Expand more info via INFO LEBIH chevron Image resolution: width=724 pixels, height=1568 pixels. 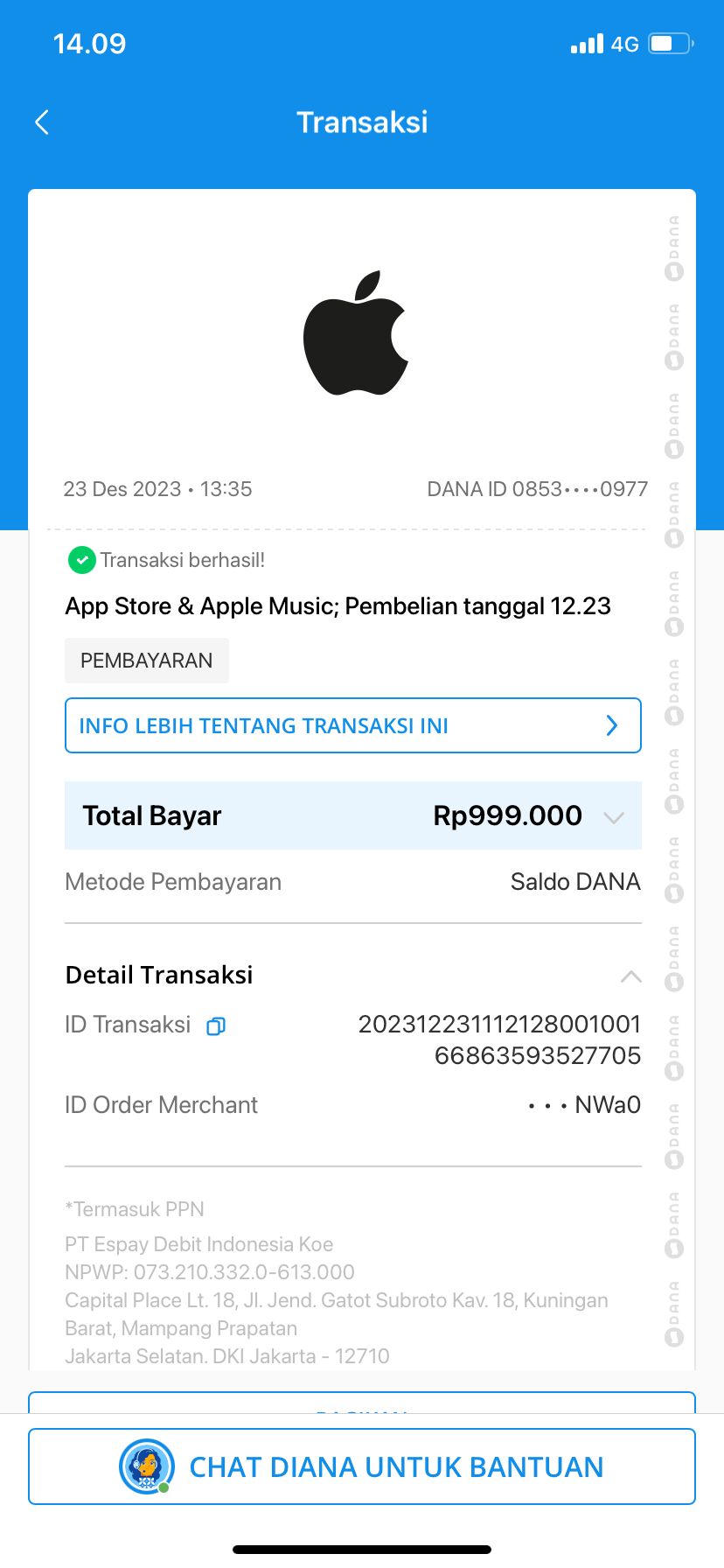tap(612, 725)
